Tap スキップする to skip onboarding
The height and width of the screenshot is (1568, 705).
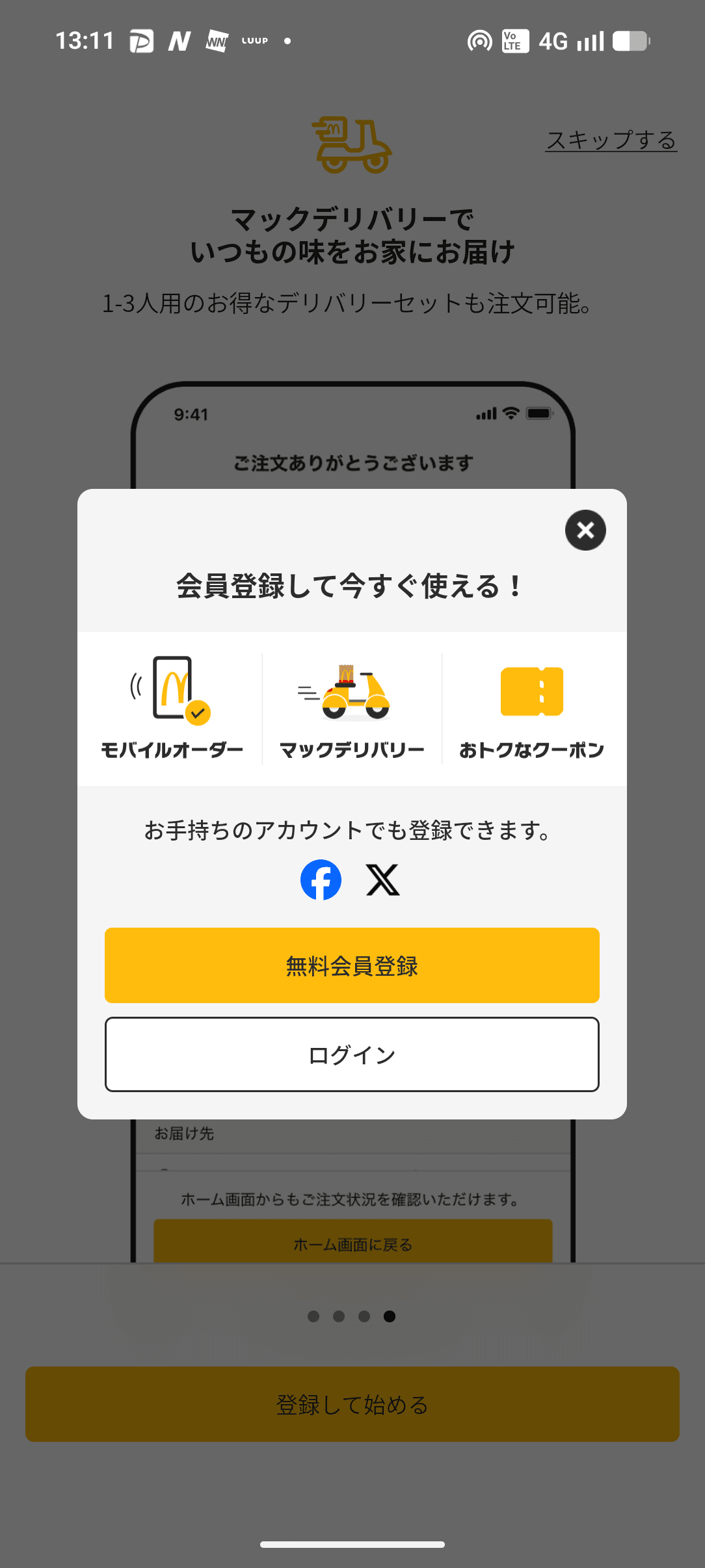point(610,138)
